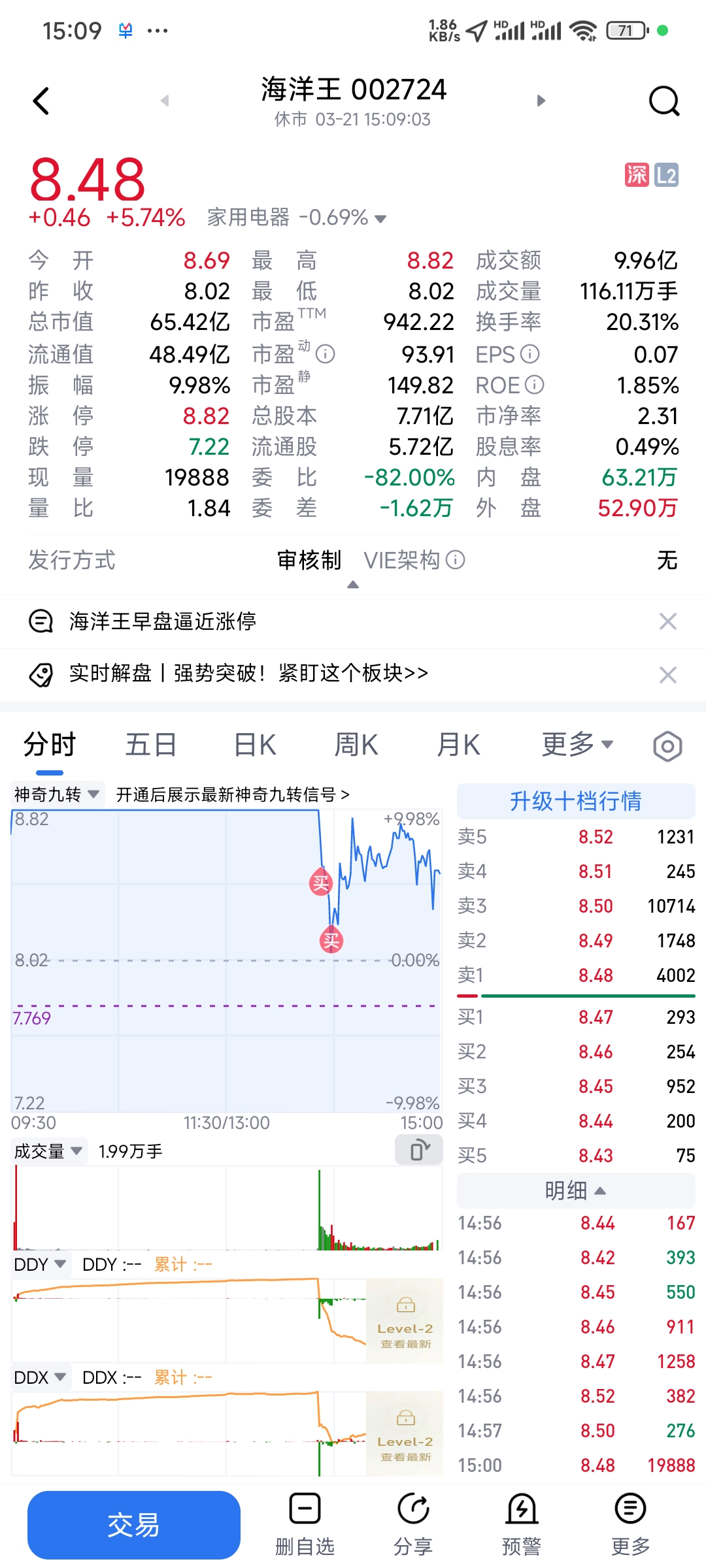This screenshot has width=706, height=1568.
Task: Tap 升级十档行情 upgrade button
Action: pos(575,801)
